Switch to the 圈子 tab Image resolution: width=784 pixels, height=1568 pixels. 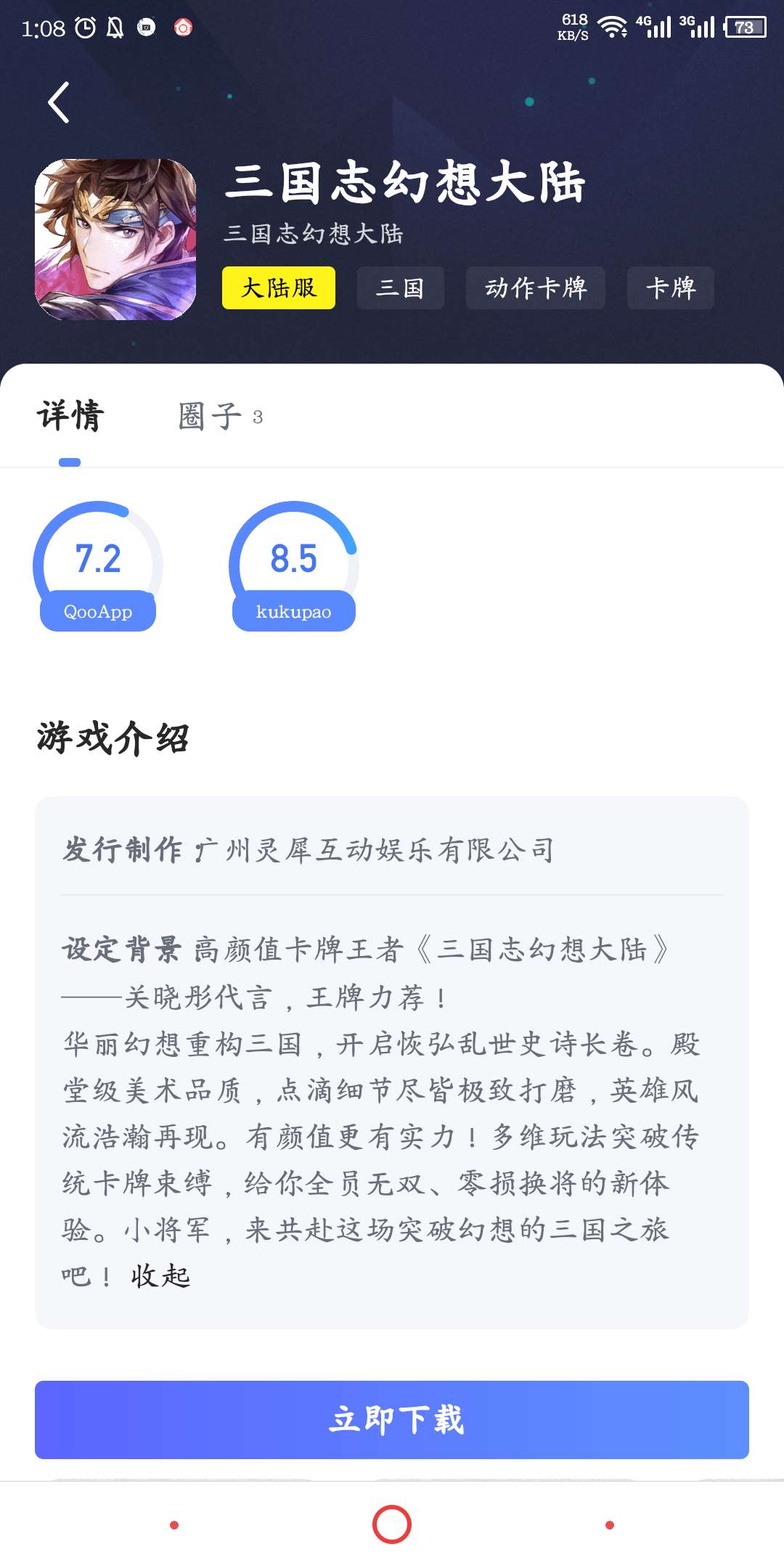point(219,417)
